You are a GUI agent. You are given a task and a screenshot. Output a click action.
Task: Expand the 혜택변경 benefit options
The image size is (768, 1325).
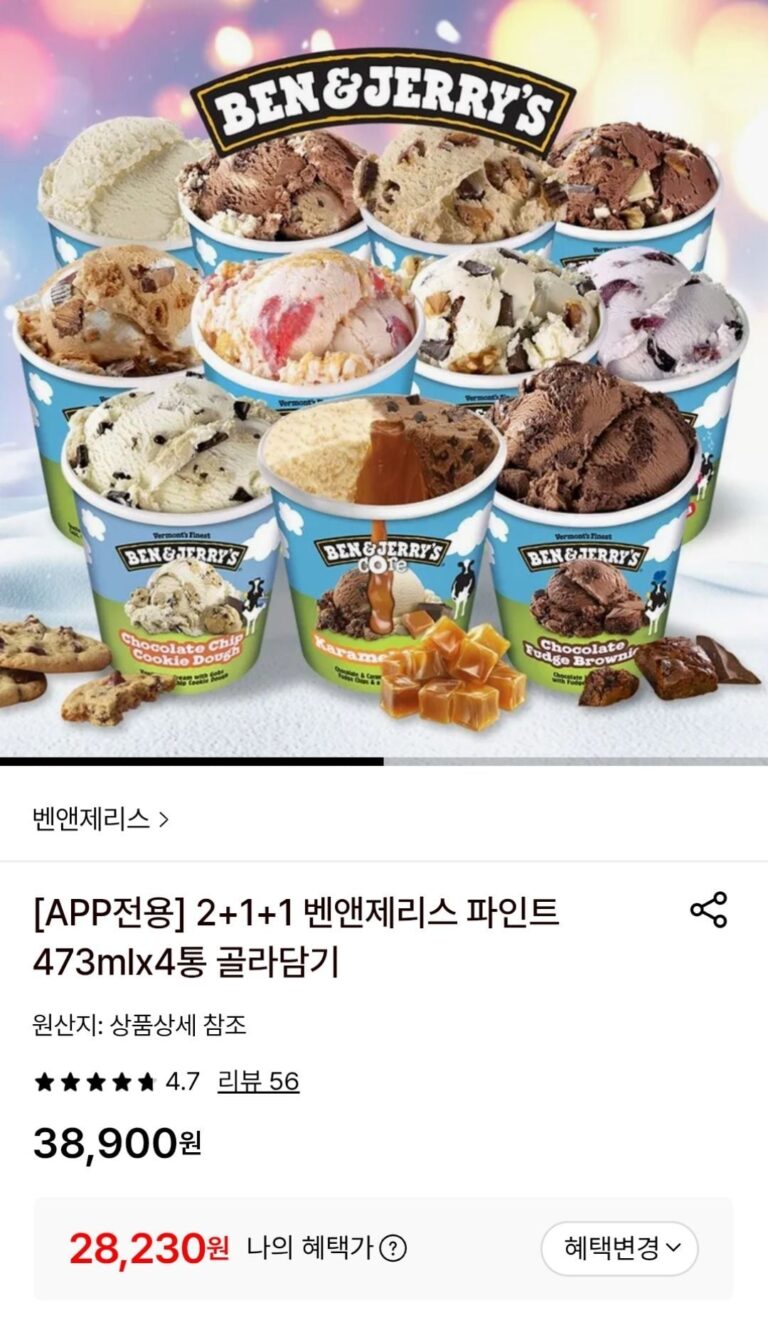click(x=620, y=1248)
